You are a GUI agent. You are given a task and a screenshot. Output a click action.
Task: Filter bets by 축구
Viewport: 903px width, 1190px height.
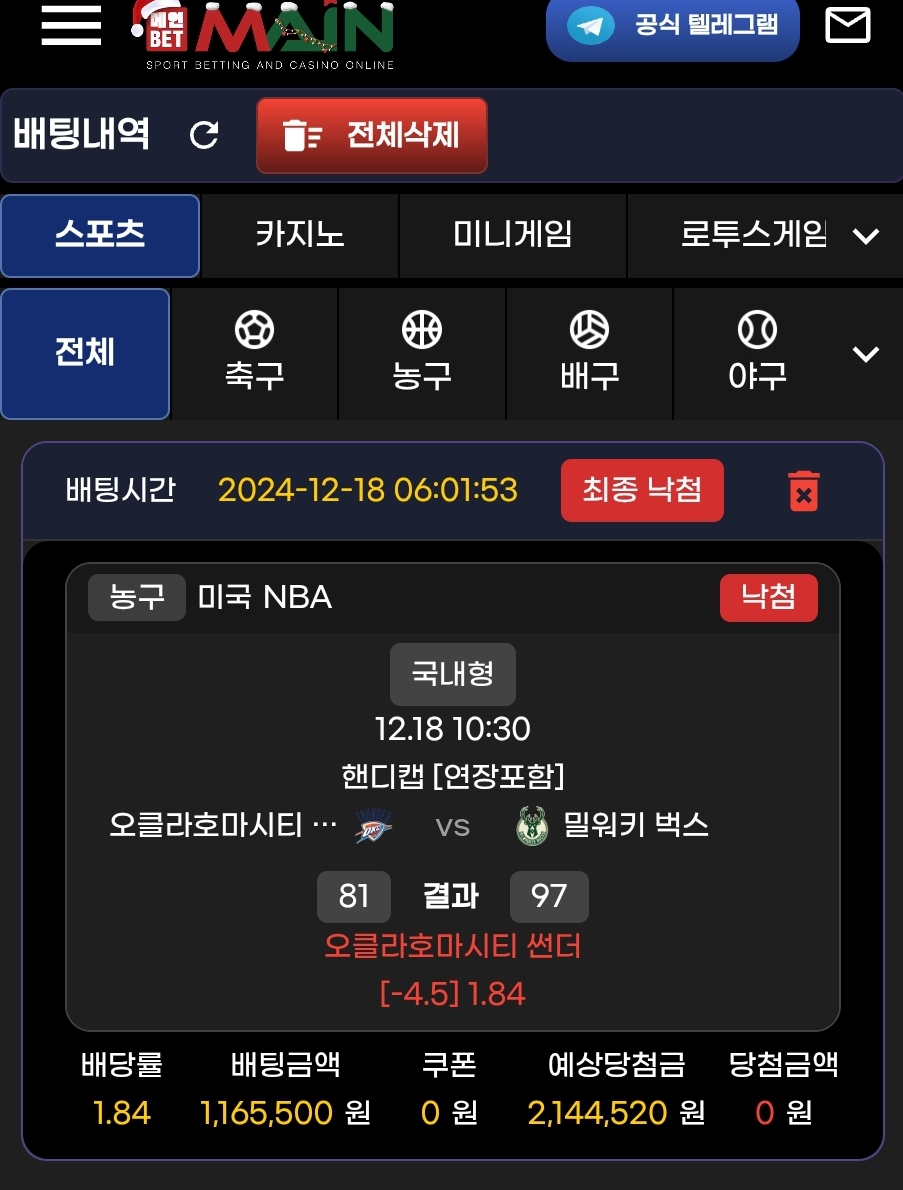coord(254,353)
